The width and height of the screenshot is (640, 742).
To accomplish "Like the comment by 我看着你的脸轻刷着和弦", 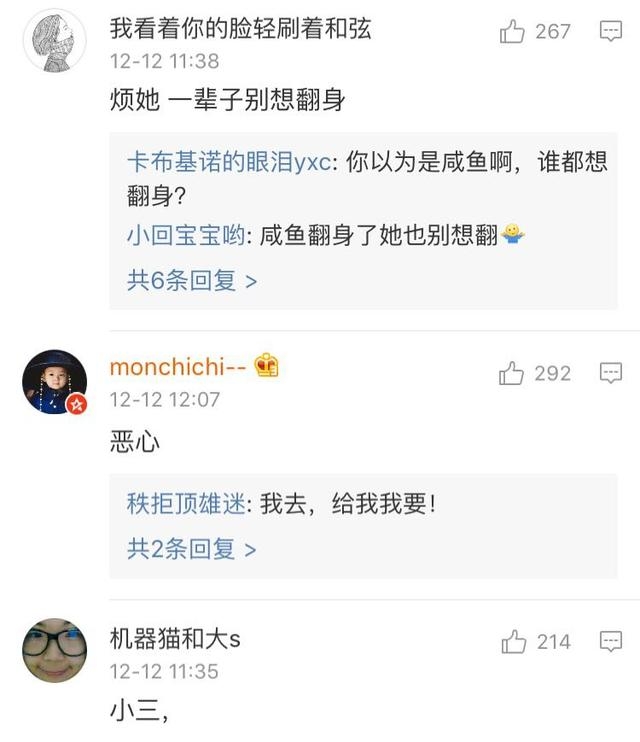I will click(513, 32).
